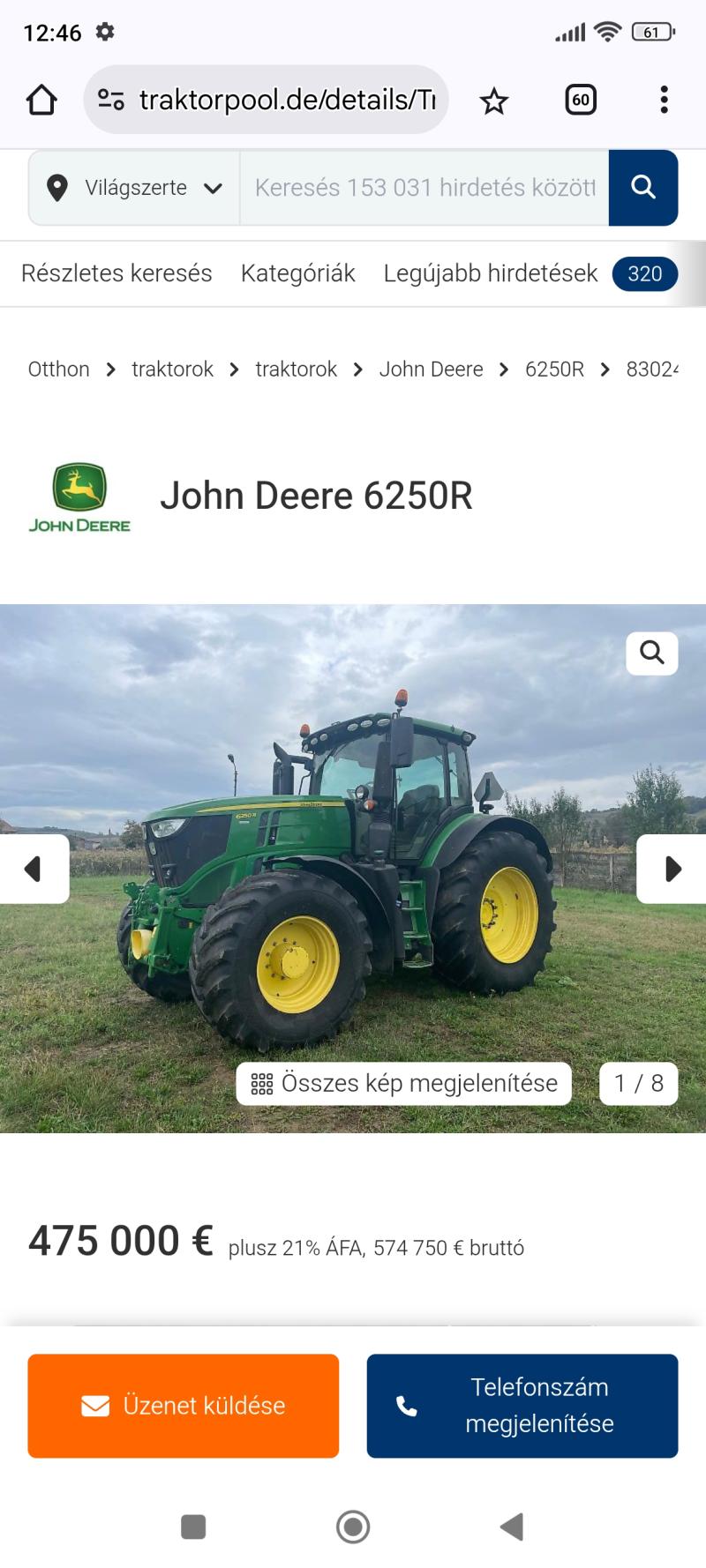Open the browser overflow menu
This screenshot has width=706, height=1568.
click(x=664, y=100)
